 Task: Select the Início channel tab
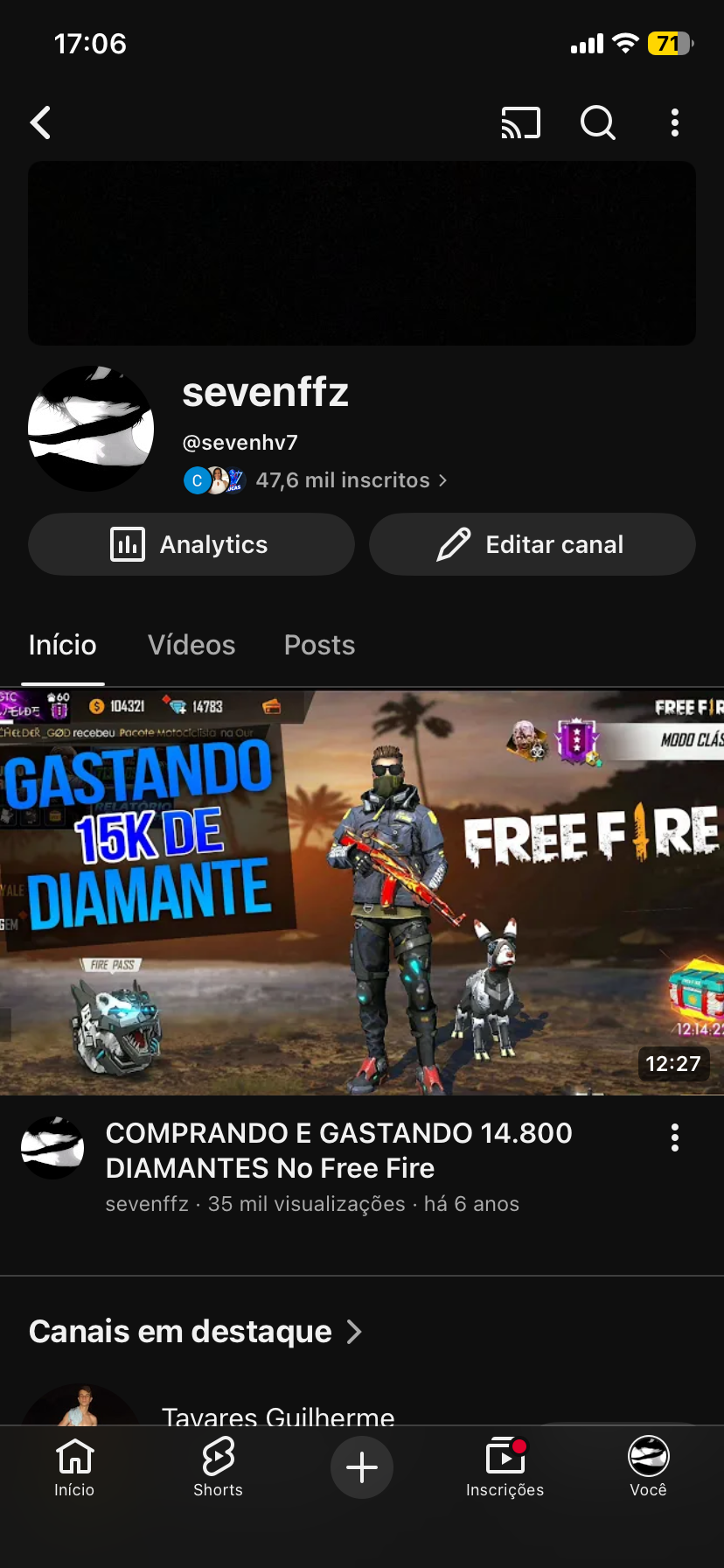click(62, 645)
